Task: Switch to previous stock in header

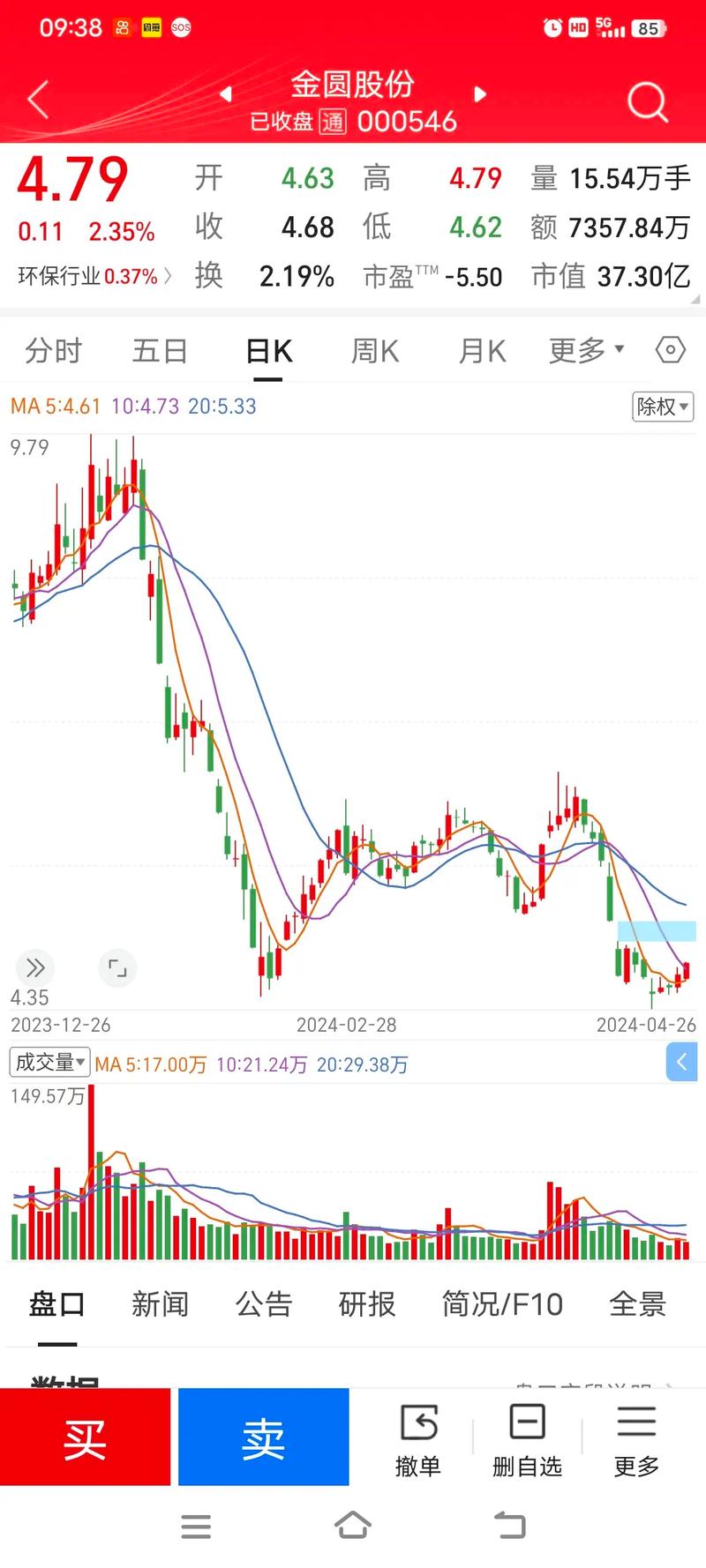Action: pos(226,94)
